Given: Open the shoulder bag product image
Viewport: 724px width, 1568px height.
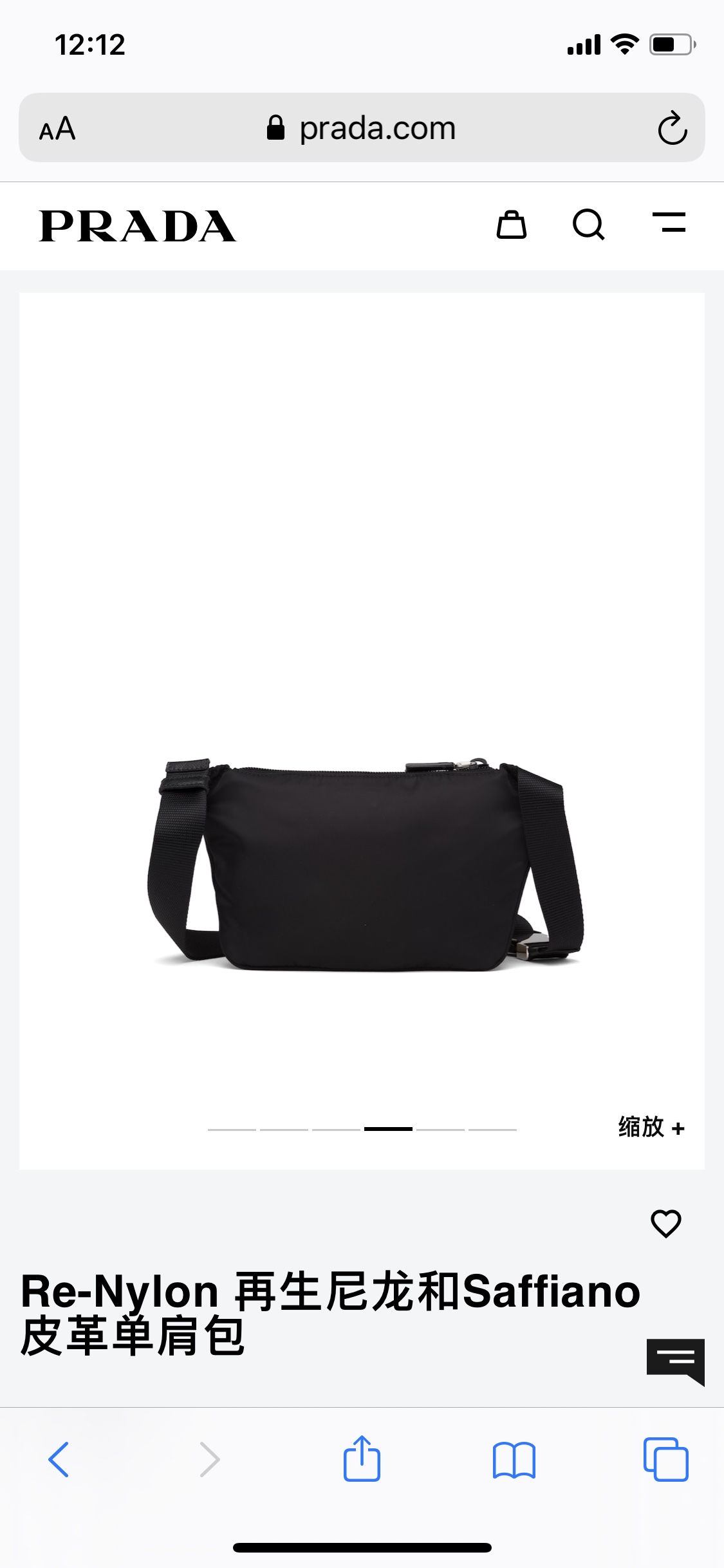Looking at the screenshot, I should (364, 863).
